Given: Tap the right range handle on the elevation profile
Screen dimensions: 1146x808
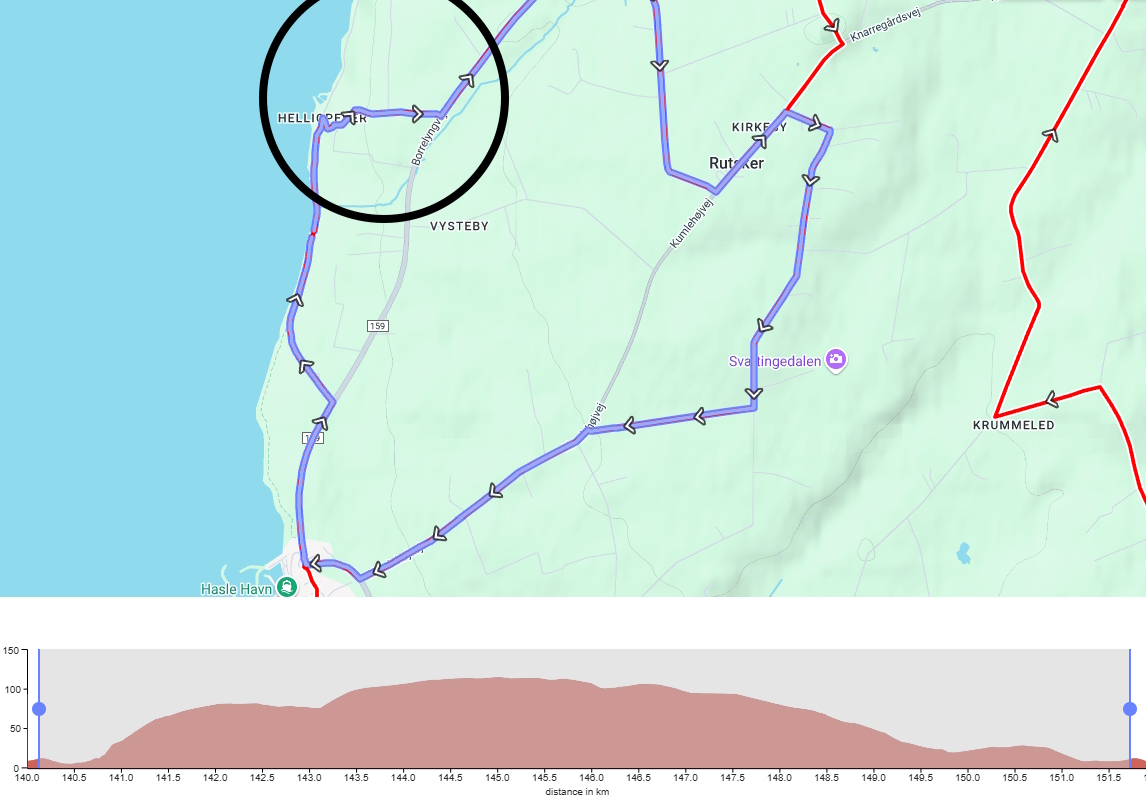Looking at the screenshot, I should click(x=1130, y=709).
